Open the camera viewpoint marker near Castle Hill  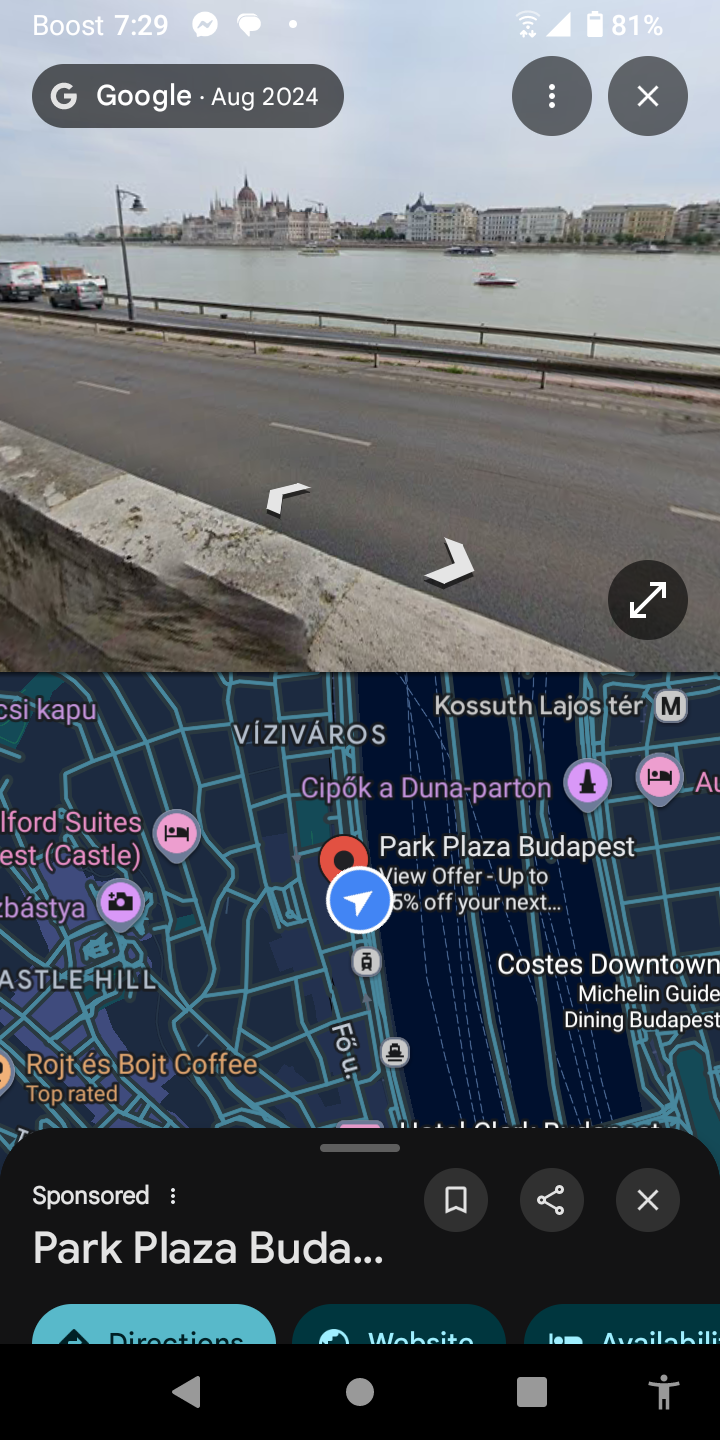[120, 903]
